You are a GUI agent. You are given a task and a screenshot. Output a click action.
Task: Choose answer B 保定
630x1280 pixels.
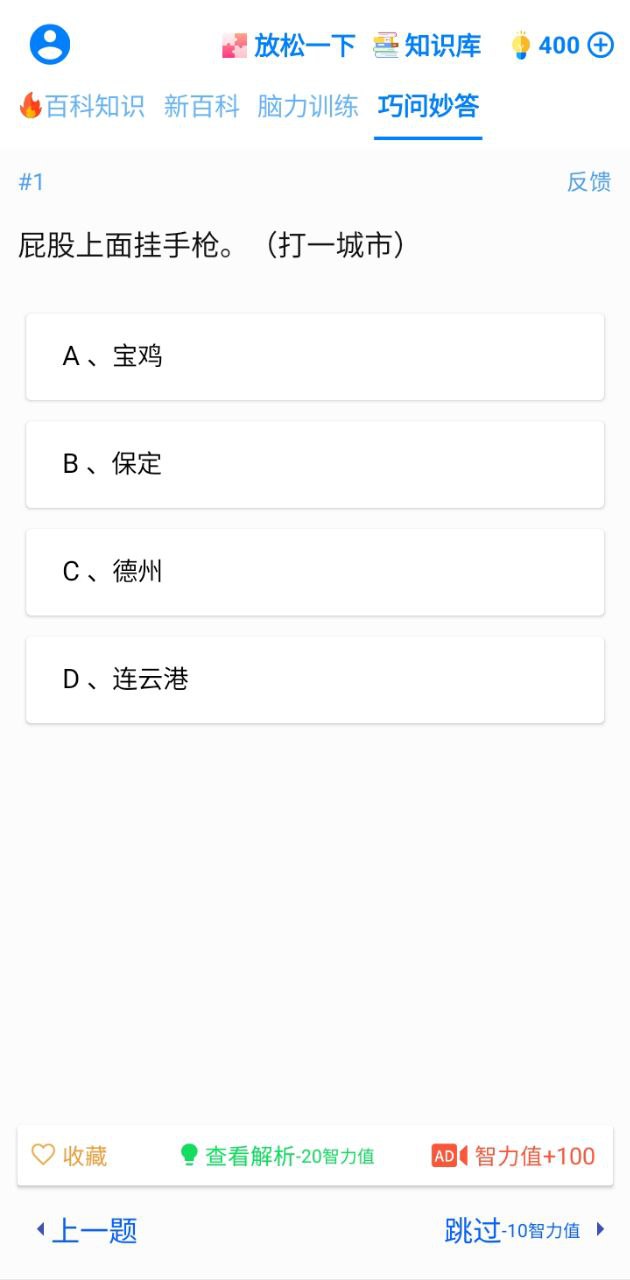tap(315, 464)
